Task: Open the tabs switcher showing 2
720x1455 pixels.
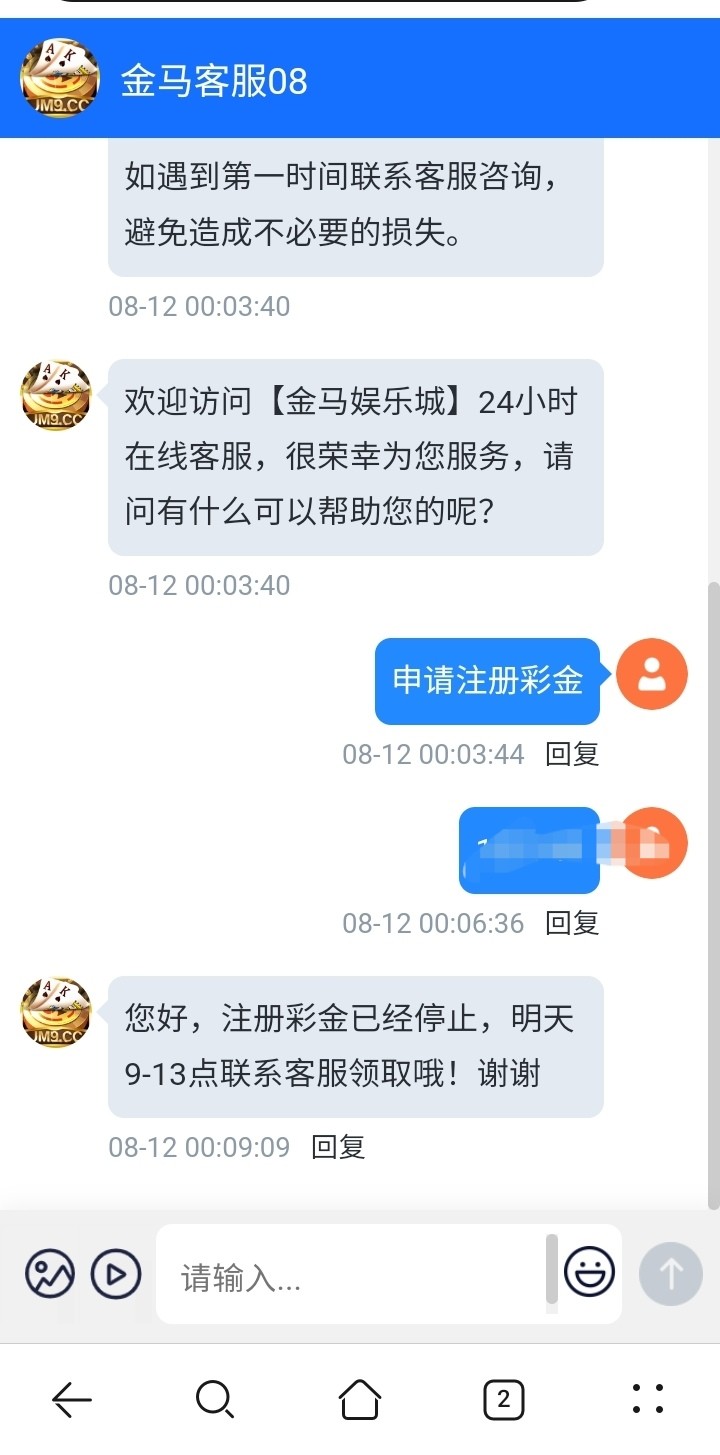Action: tap(503, 1399)
